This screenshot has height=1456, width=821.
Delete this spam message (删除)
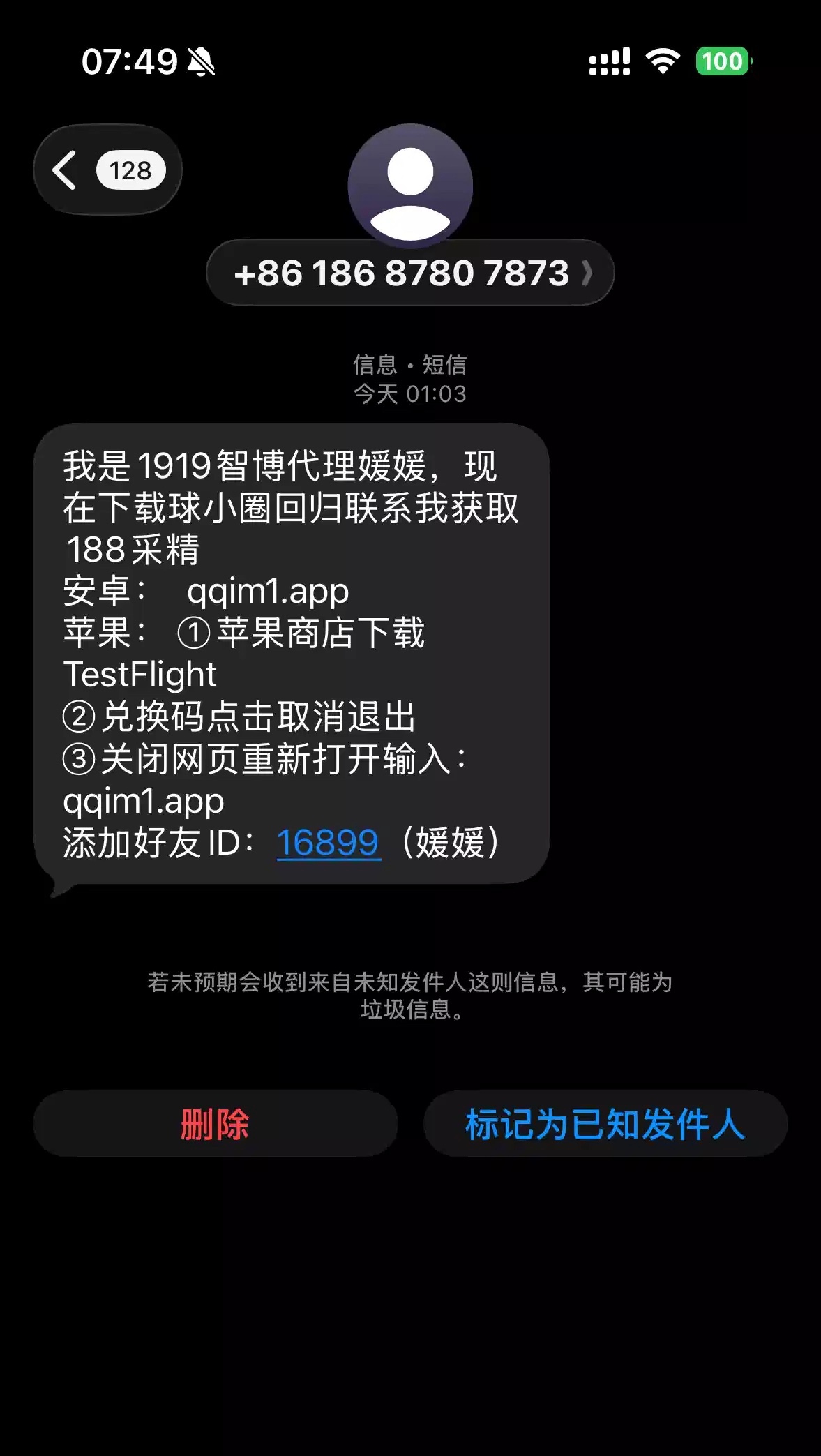pos(215,1124)
